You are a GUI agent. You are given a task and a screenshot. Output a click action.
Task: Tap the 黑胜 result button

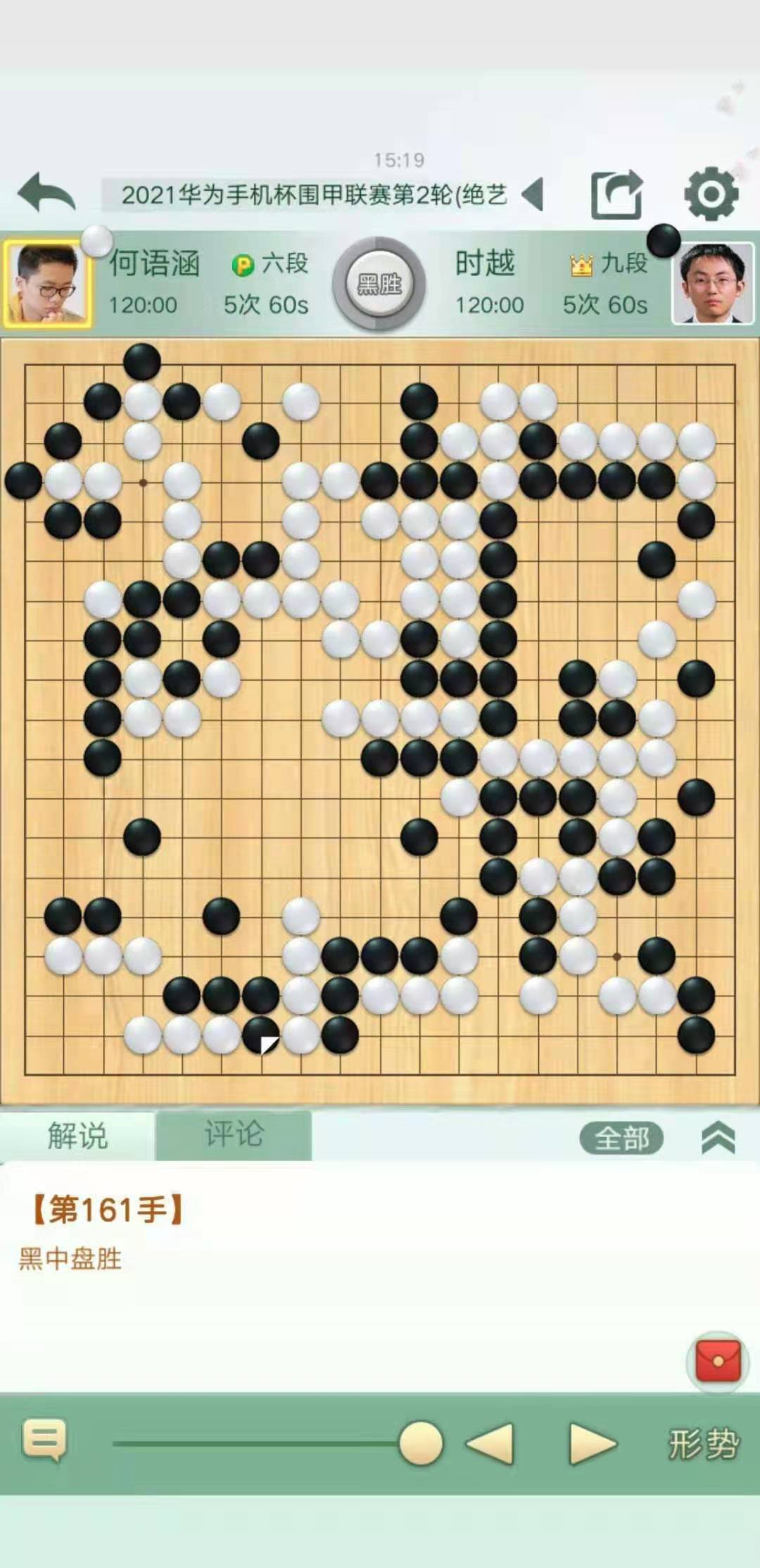click(x=379, y=284)
